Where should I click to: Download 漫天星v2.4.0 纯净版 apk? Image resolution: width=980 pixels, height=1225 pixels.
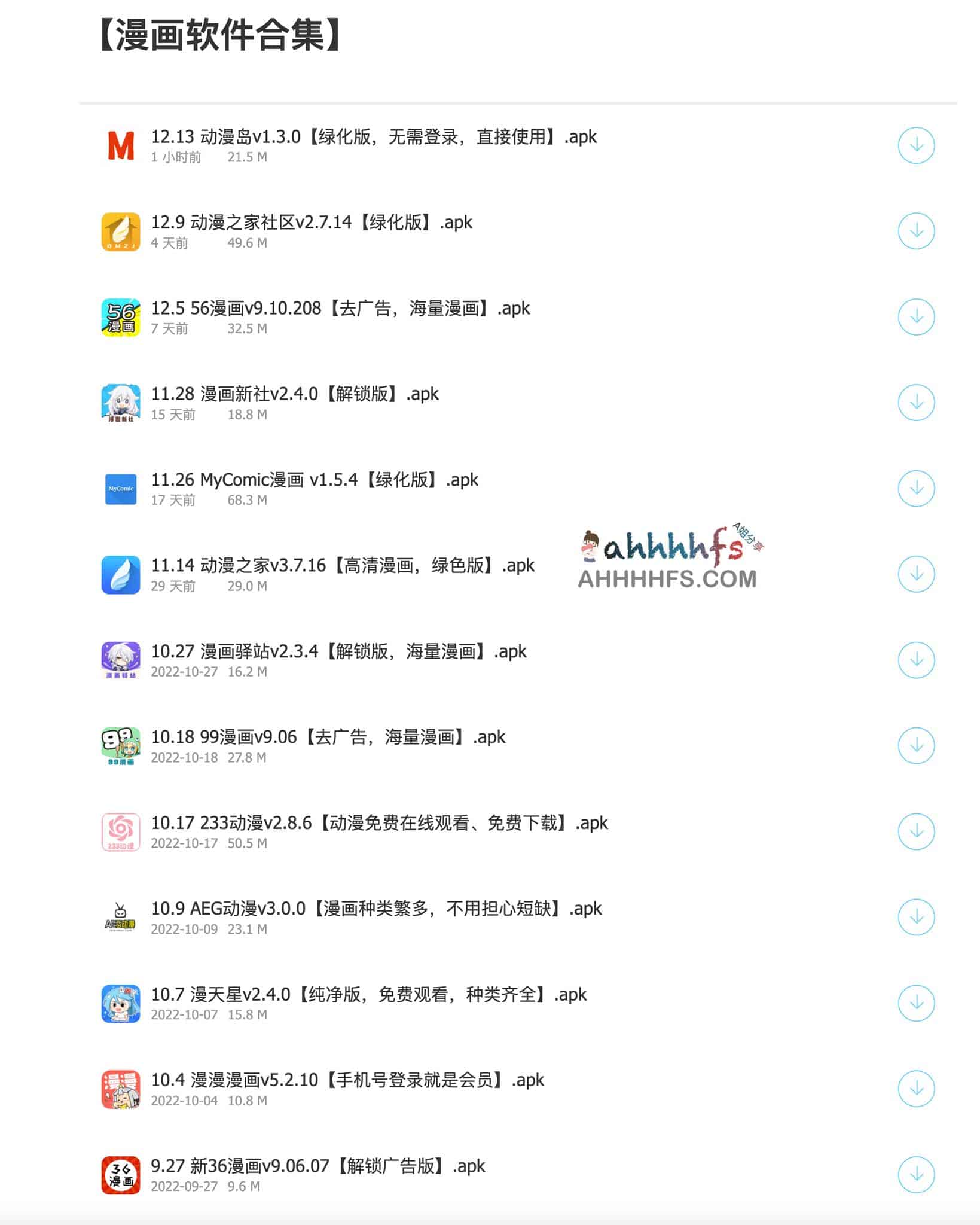pos(916,1003)
